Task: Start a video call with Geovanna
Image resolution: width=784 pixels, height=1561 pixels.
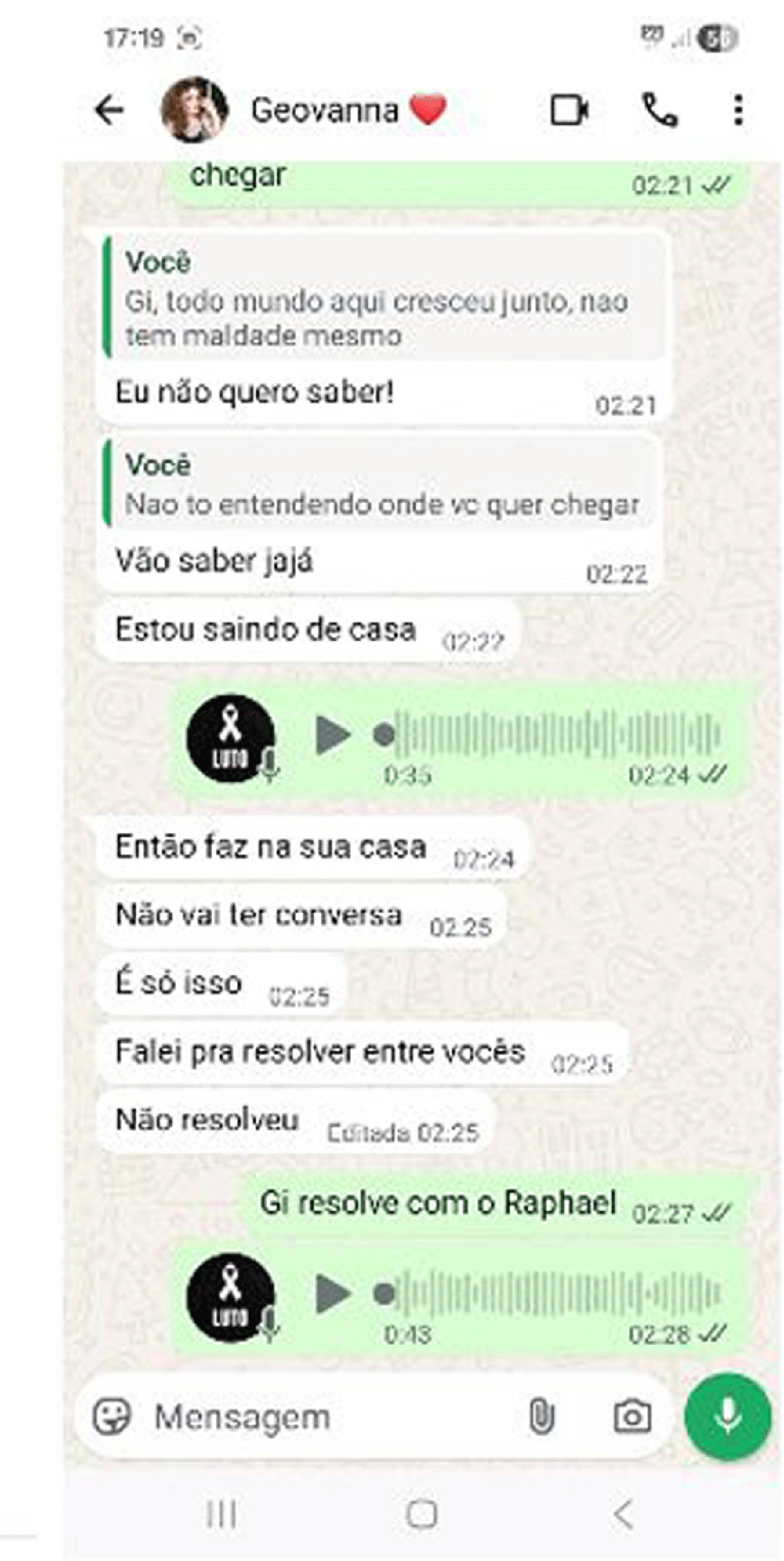Action: pos(570,111)
